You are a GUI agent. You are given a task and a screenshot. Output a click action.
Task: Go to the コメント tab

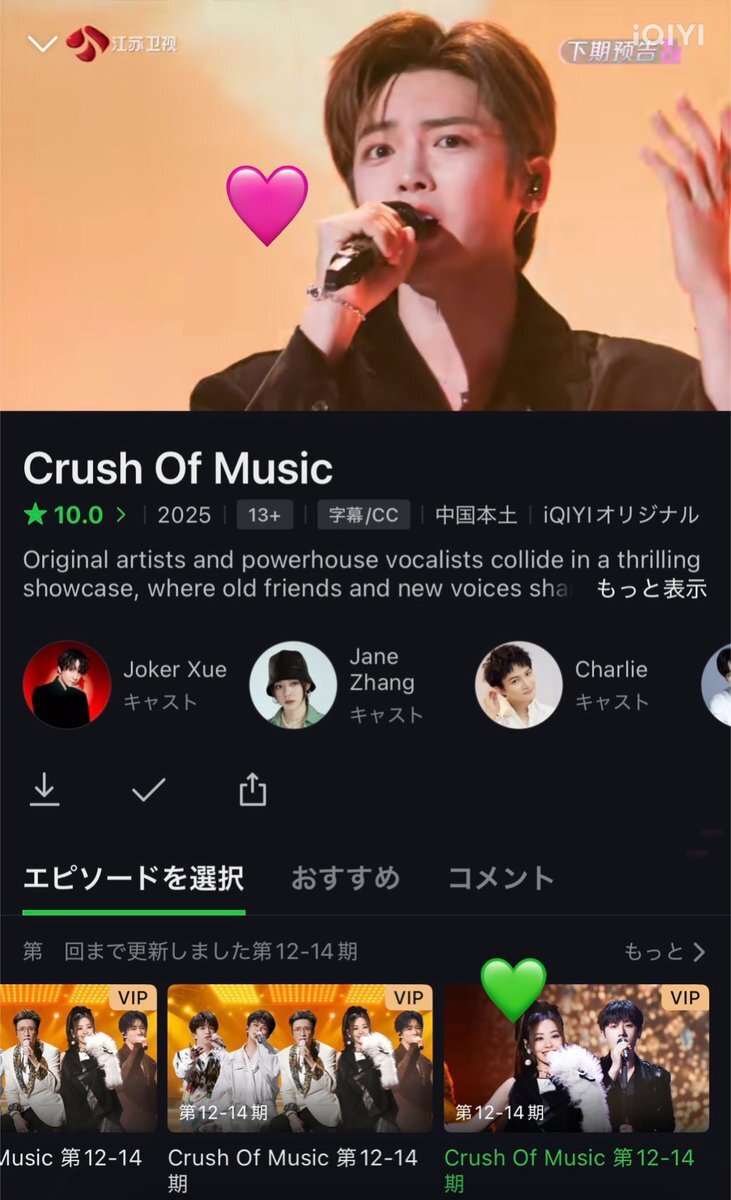tap(500, 879)
